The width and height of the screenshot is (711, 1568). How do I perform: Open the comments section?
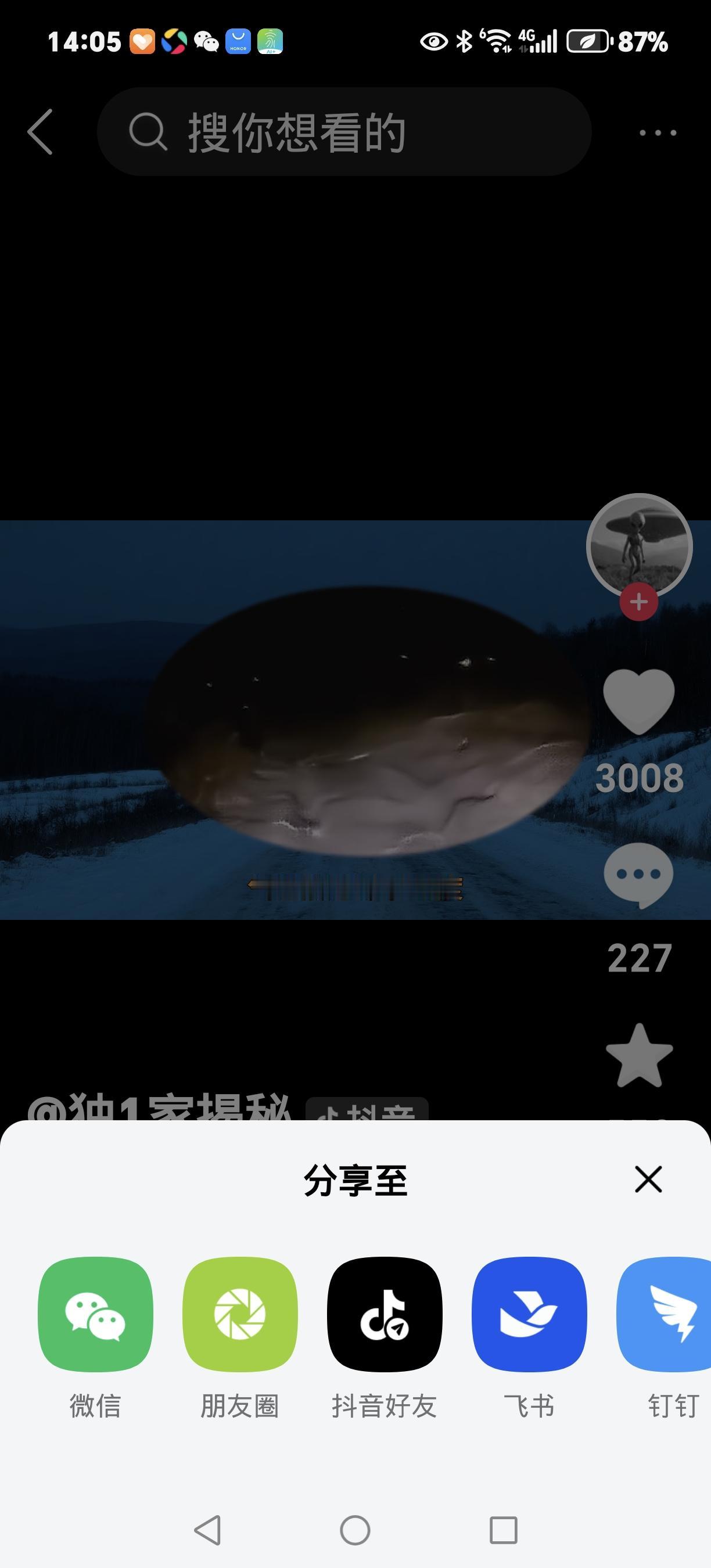[637, 872]
